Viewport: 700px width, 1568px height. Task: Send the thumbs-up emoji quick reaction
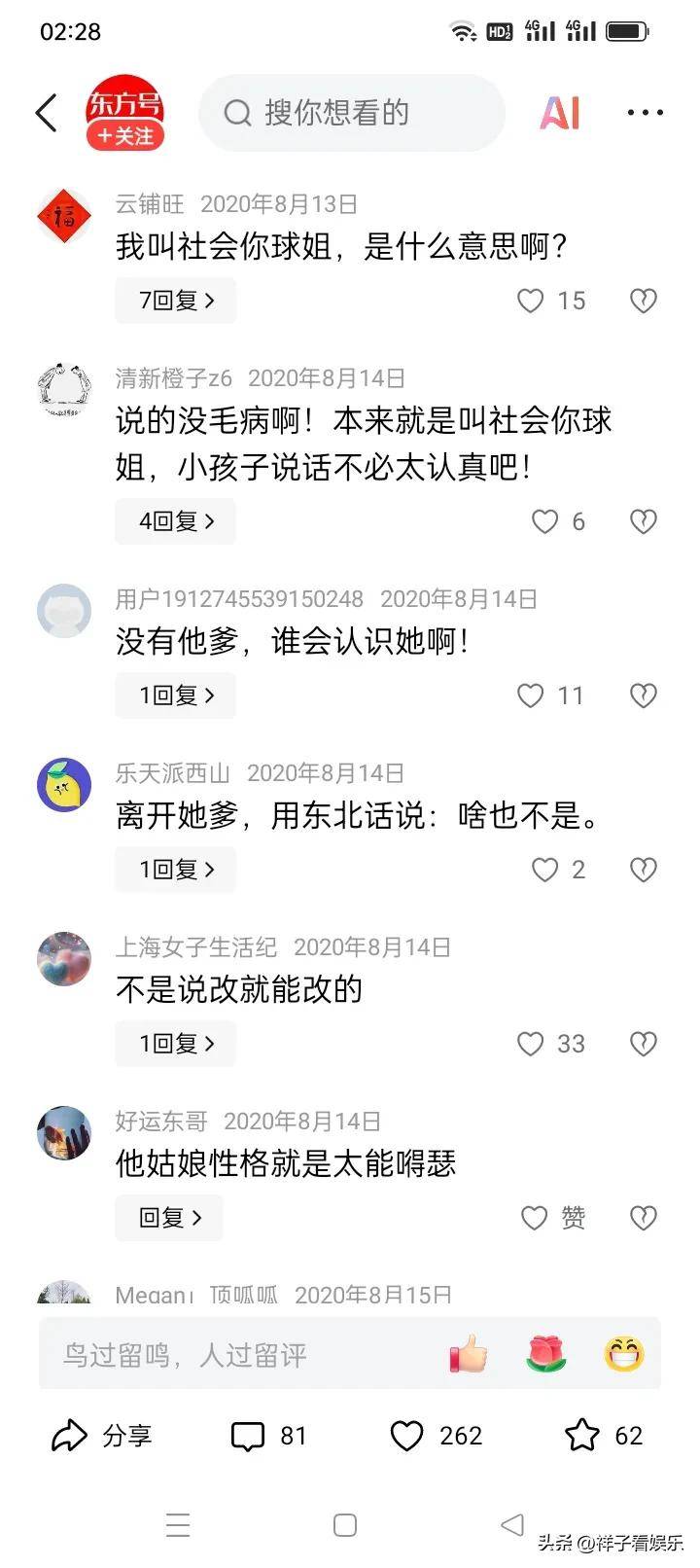click(469, 1354)
